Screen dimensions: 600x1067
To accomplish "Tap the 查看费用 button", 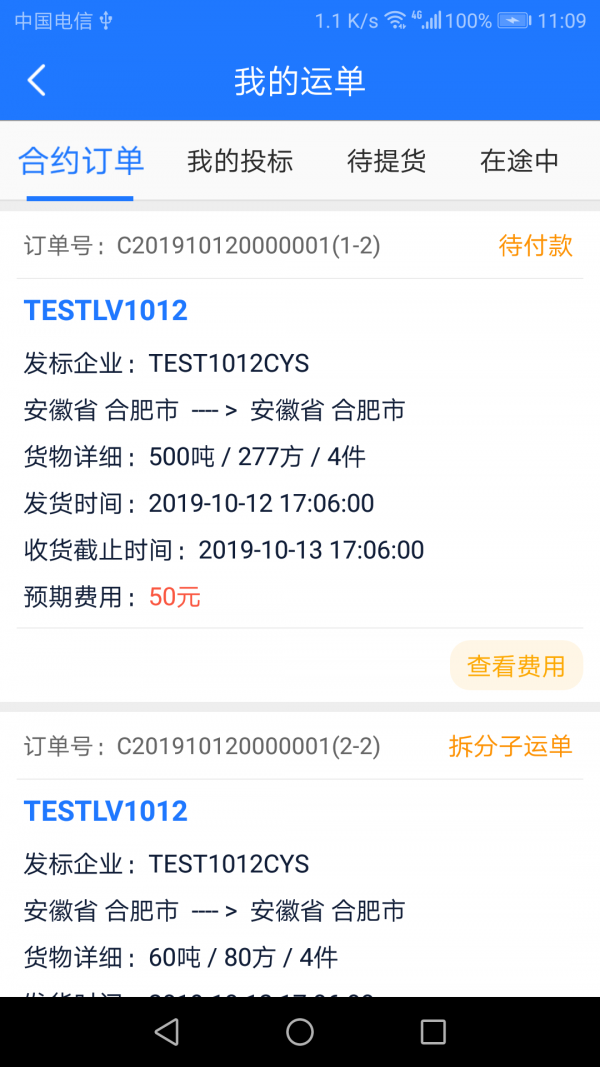I will 516,666.
